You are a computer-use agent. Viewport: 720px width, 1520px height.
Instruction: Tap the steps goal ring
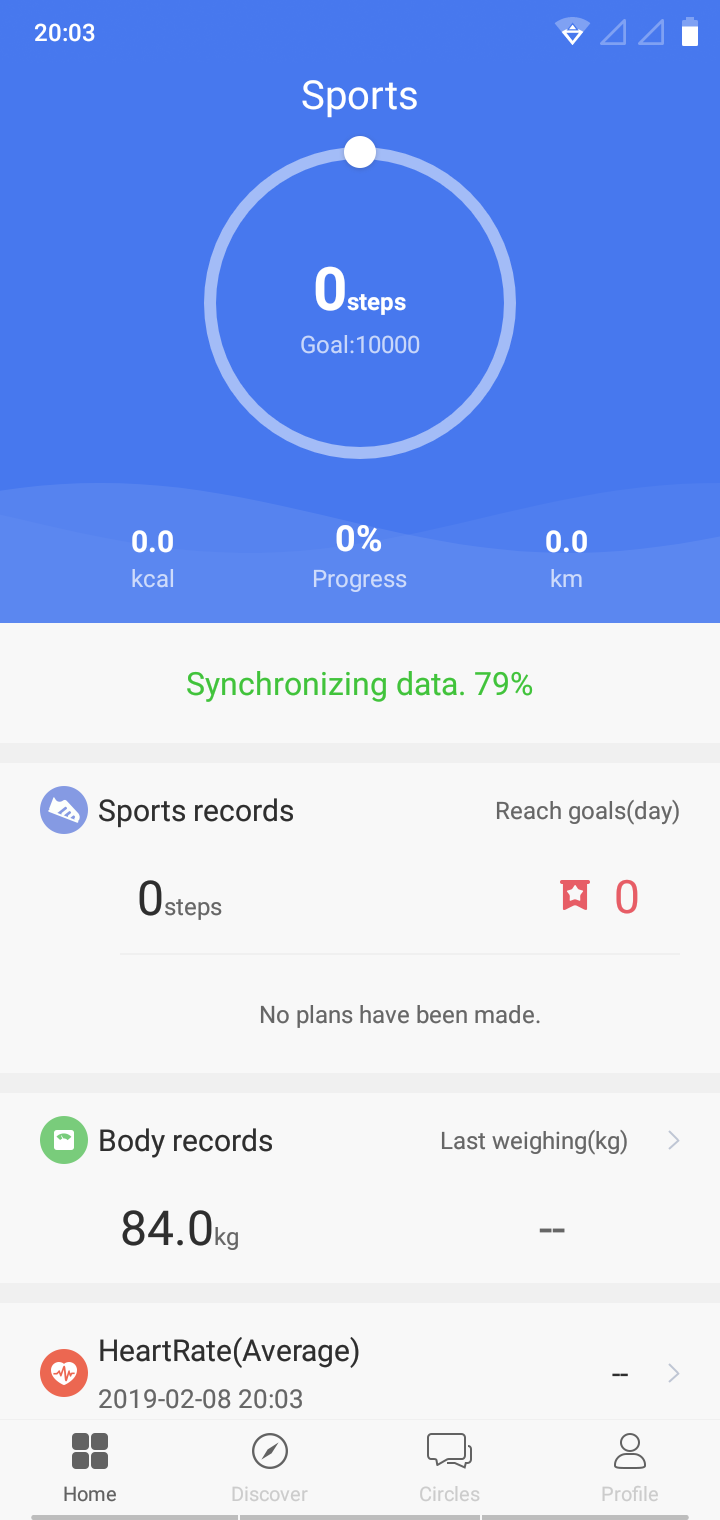pyautogui.click(x=360, y=303)
